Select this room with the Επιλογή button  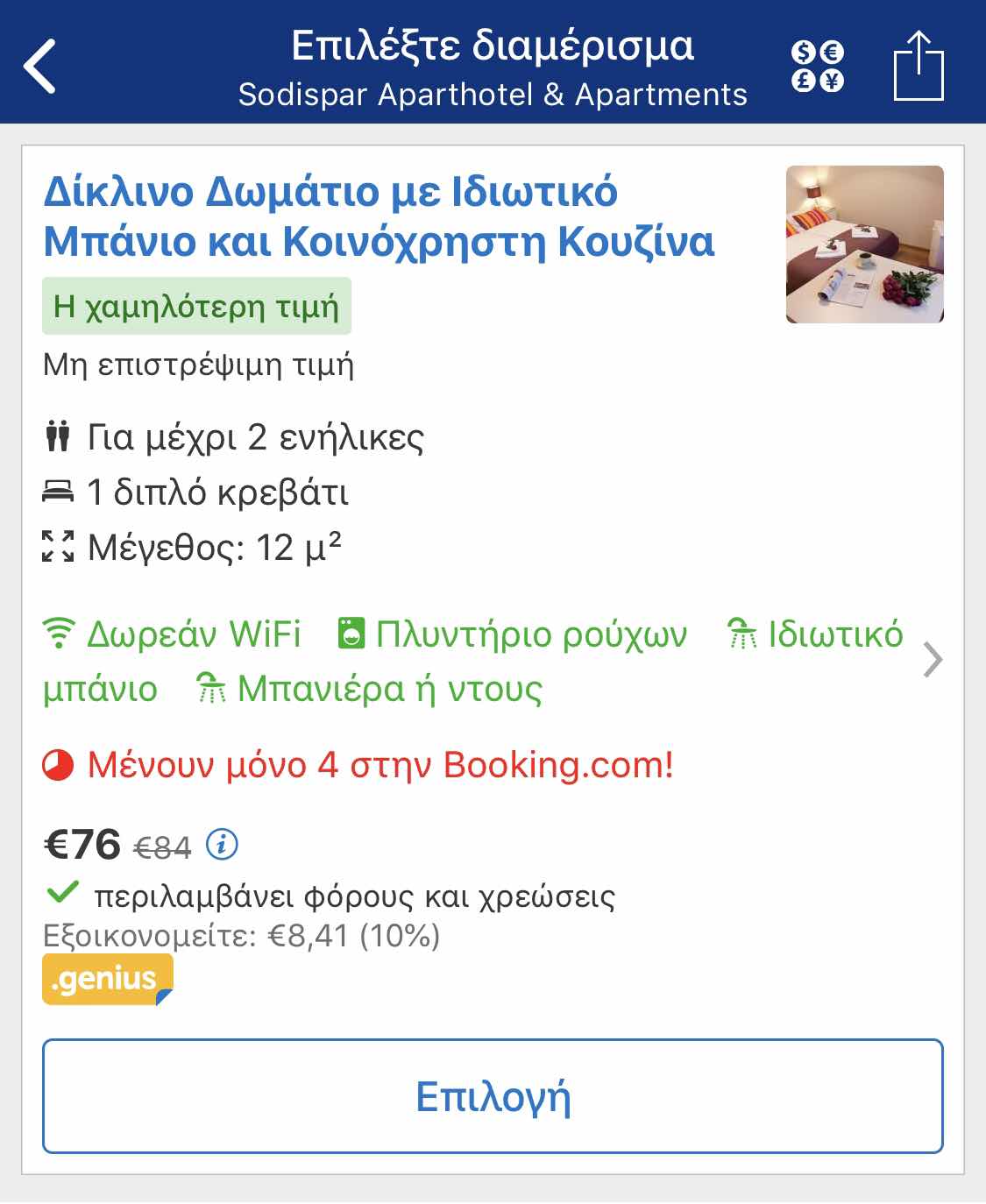point(493,1095)
